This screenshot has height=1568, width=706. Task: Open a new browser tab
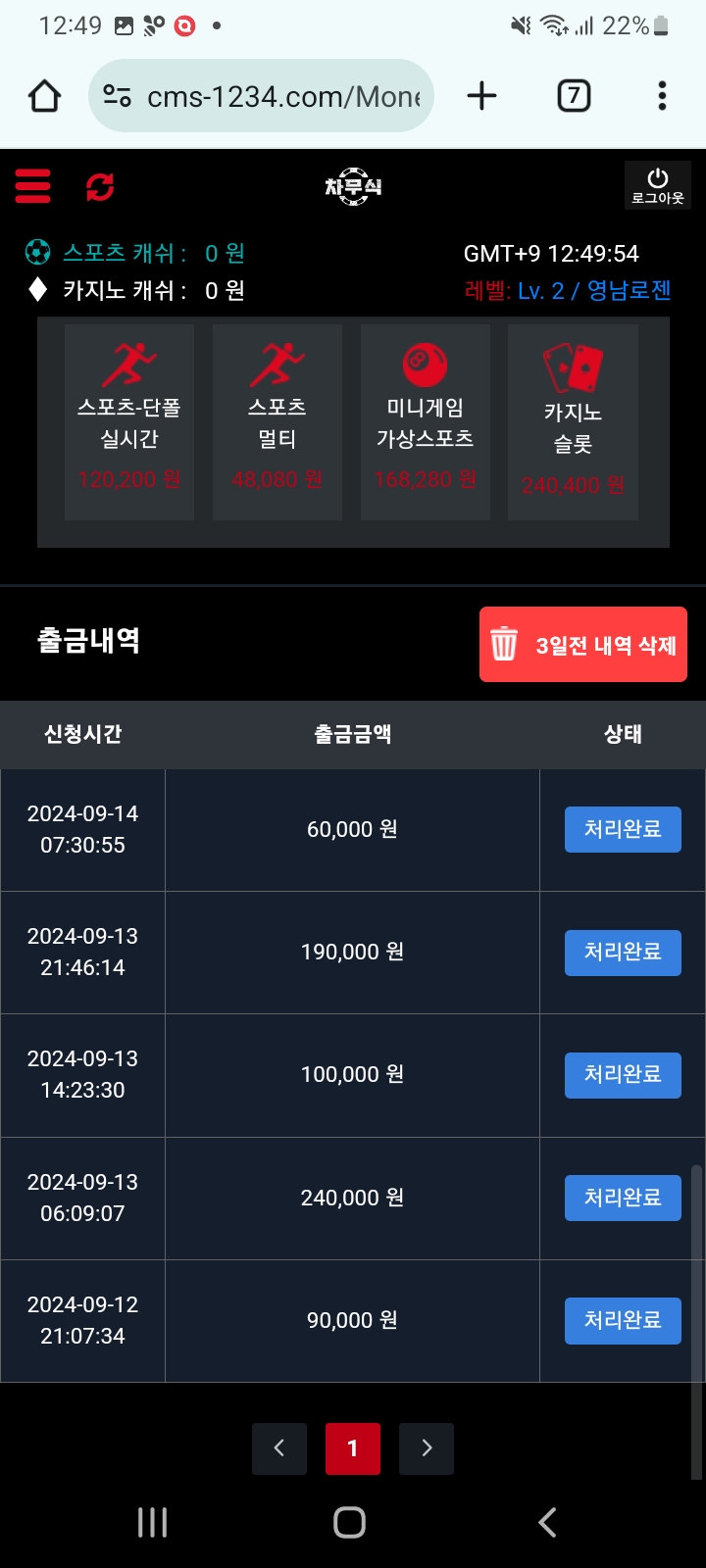click(x=481, y=96)
